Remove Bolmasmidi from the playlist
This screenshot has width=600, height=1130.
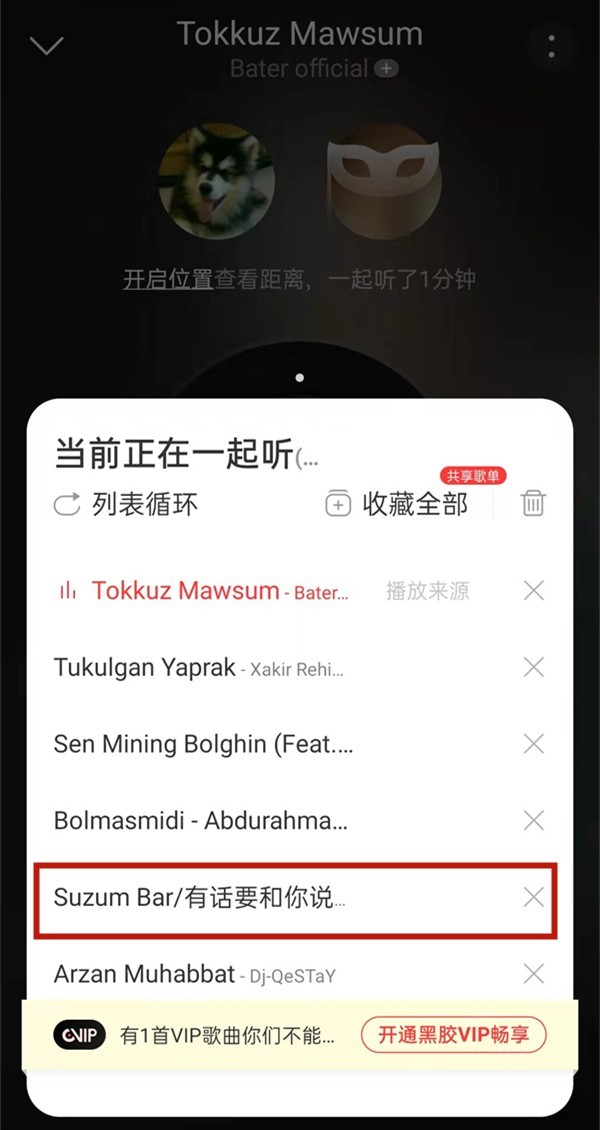point(534,821)
